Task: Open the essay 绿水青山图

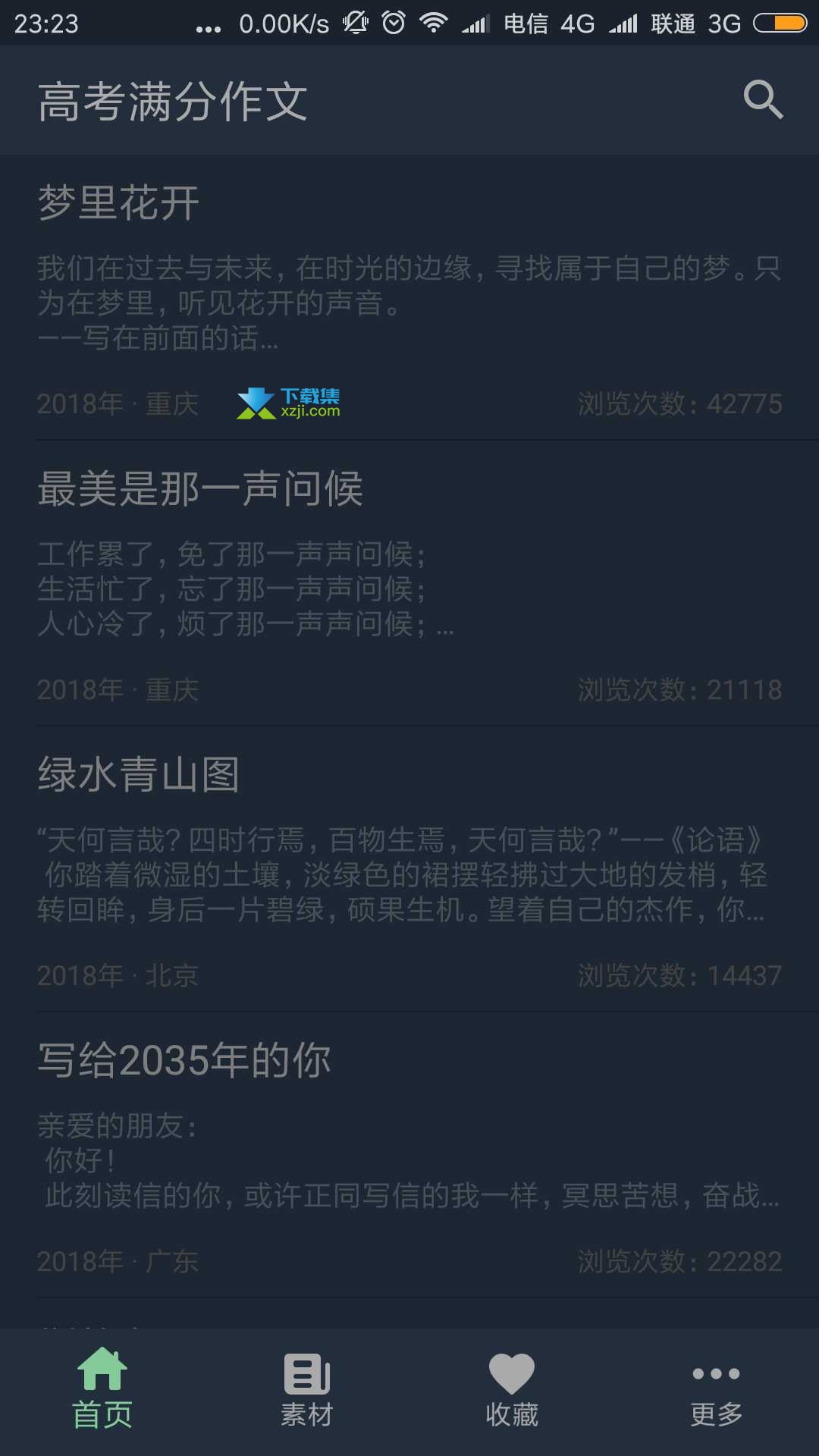Action: tap(409, 869)
